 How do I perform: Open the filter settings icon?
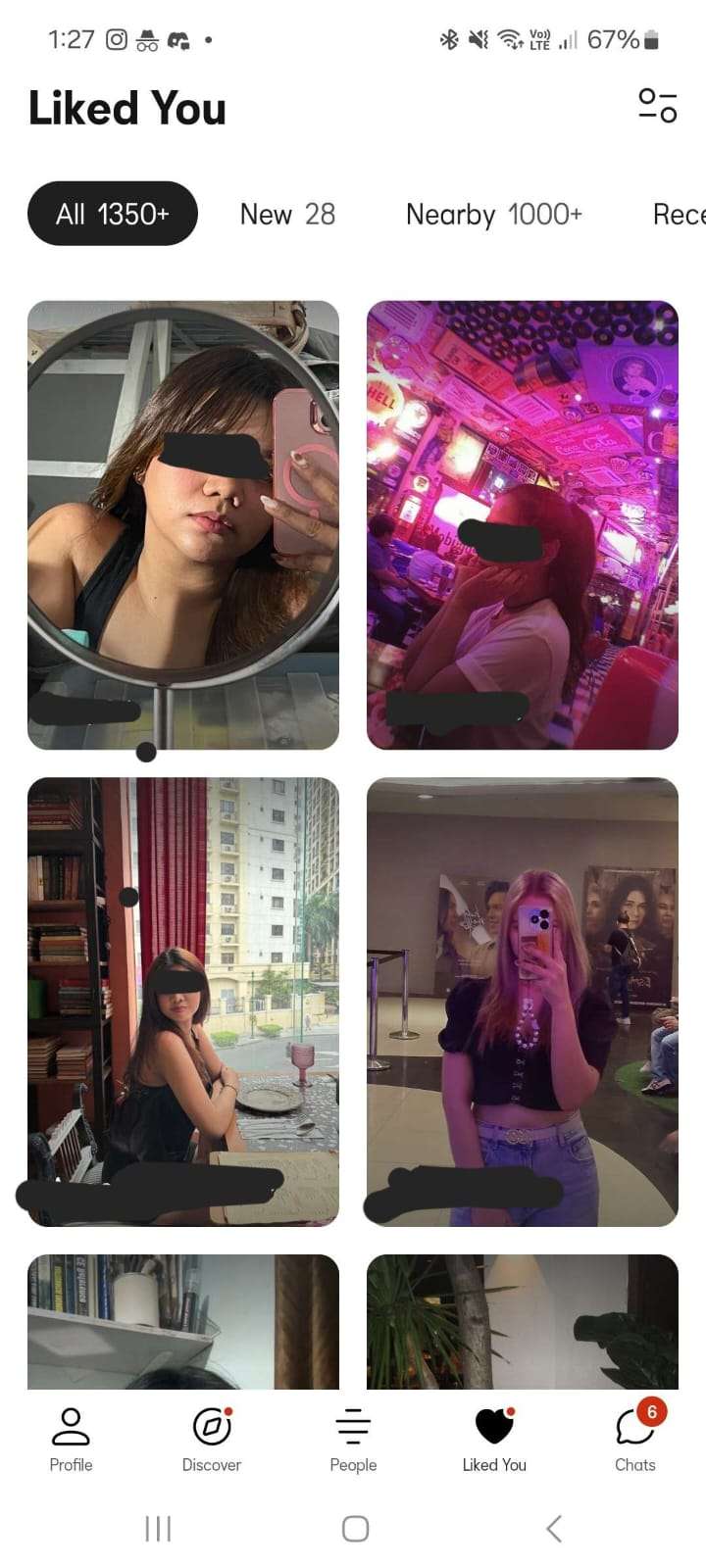click(x=657, y=106)
